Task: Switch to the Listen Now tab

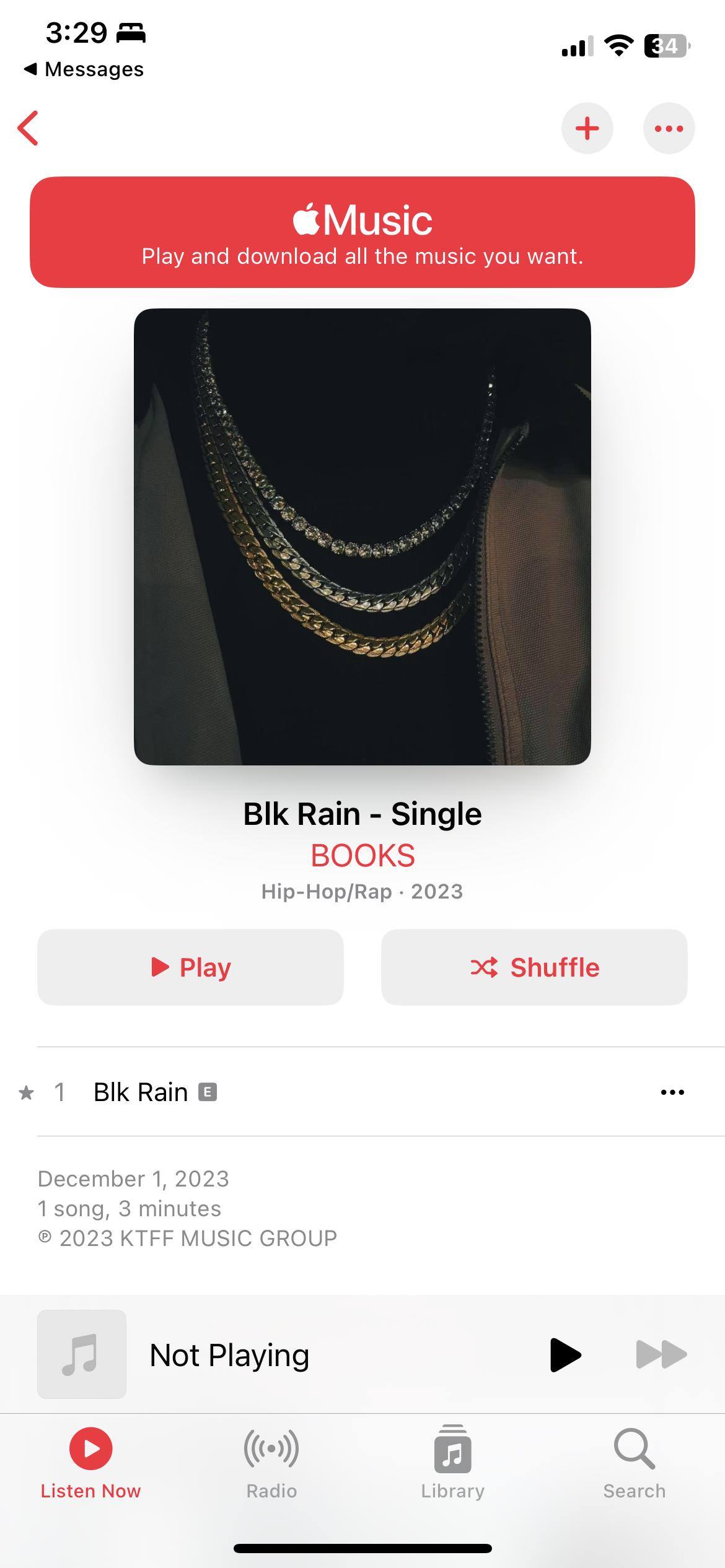Action: click(90, 1463)
